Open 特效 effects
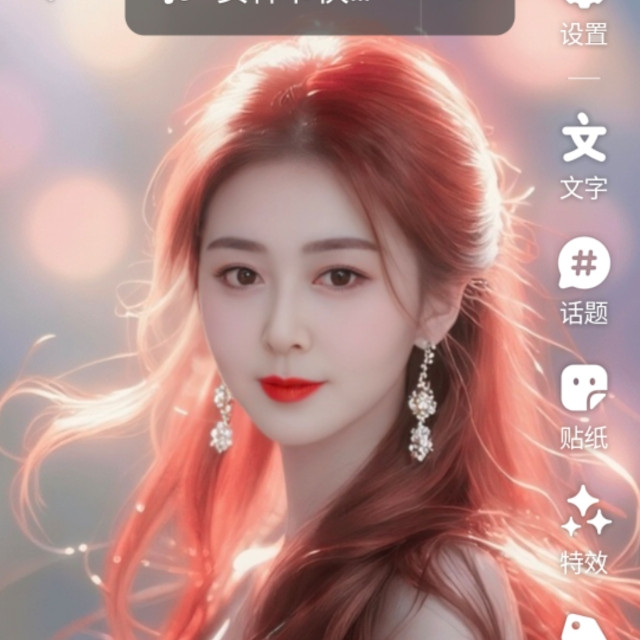The height and width of the screenshot is (640, 640). pos(584,530)
